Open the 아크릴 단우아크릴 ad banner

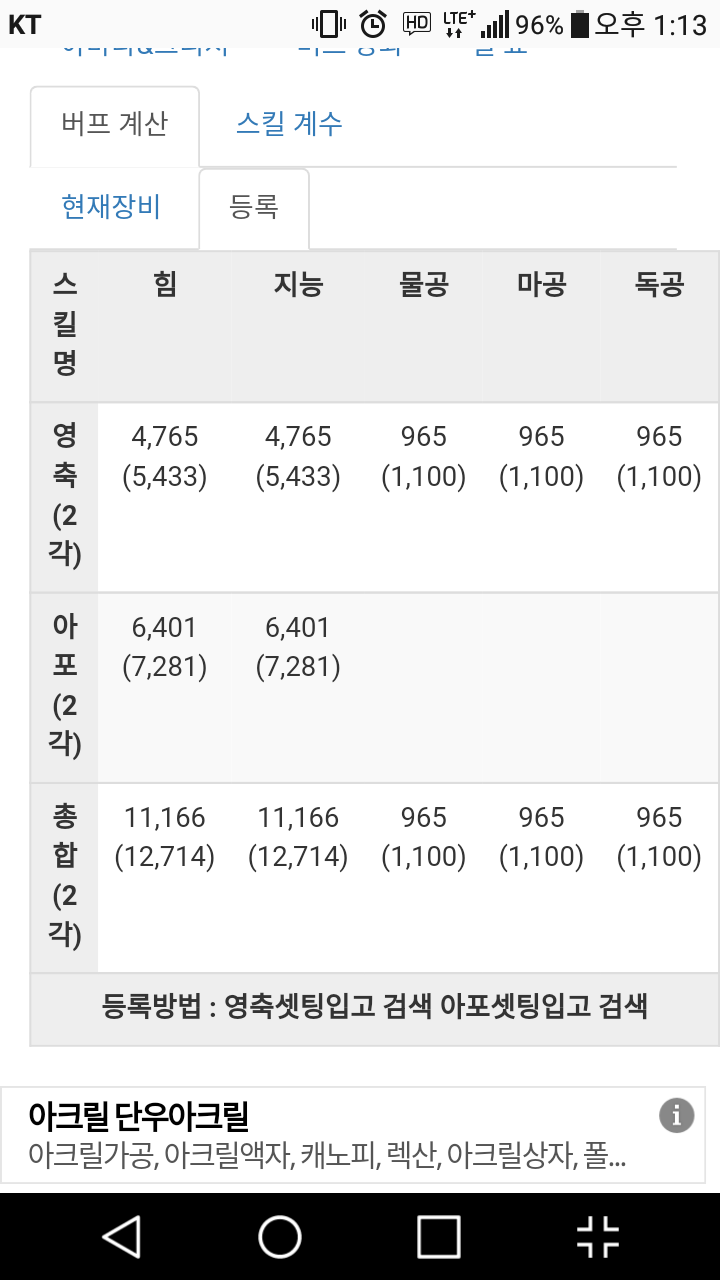click(360, 1138)
